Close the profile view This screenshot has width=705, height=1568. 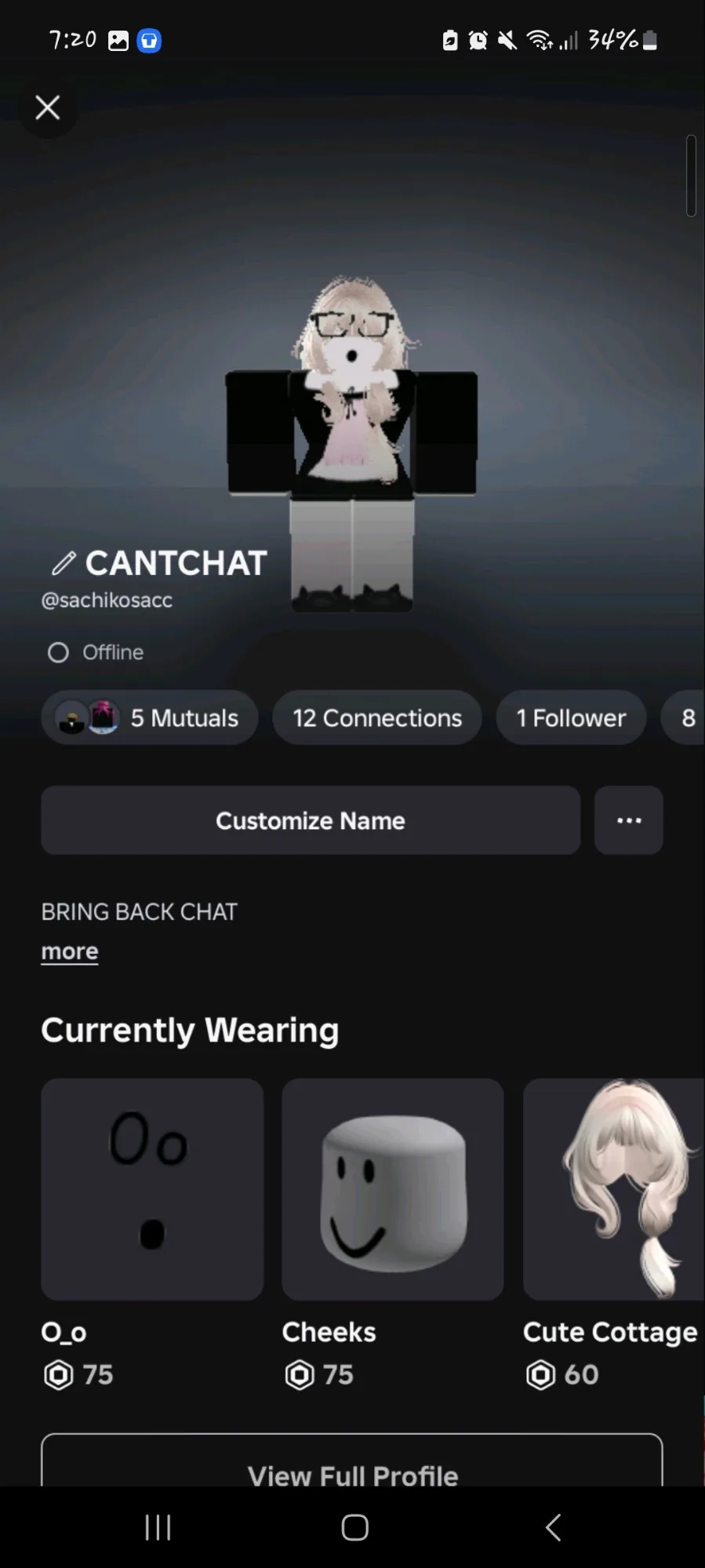coord(48,107)
